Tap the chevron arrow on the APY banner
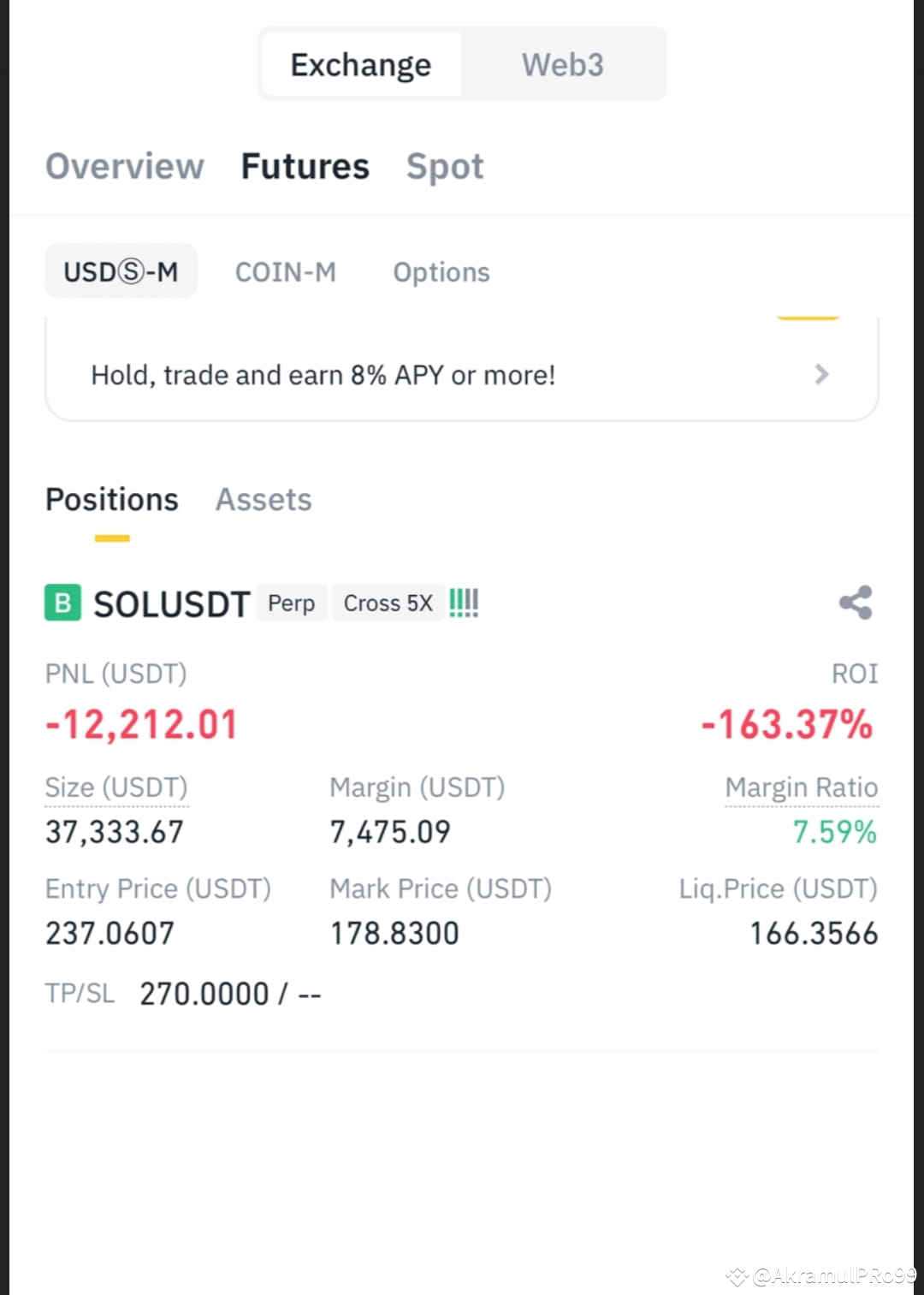The height and width of the screenshot is (1295, 924). [x=821, y=374]
